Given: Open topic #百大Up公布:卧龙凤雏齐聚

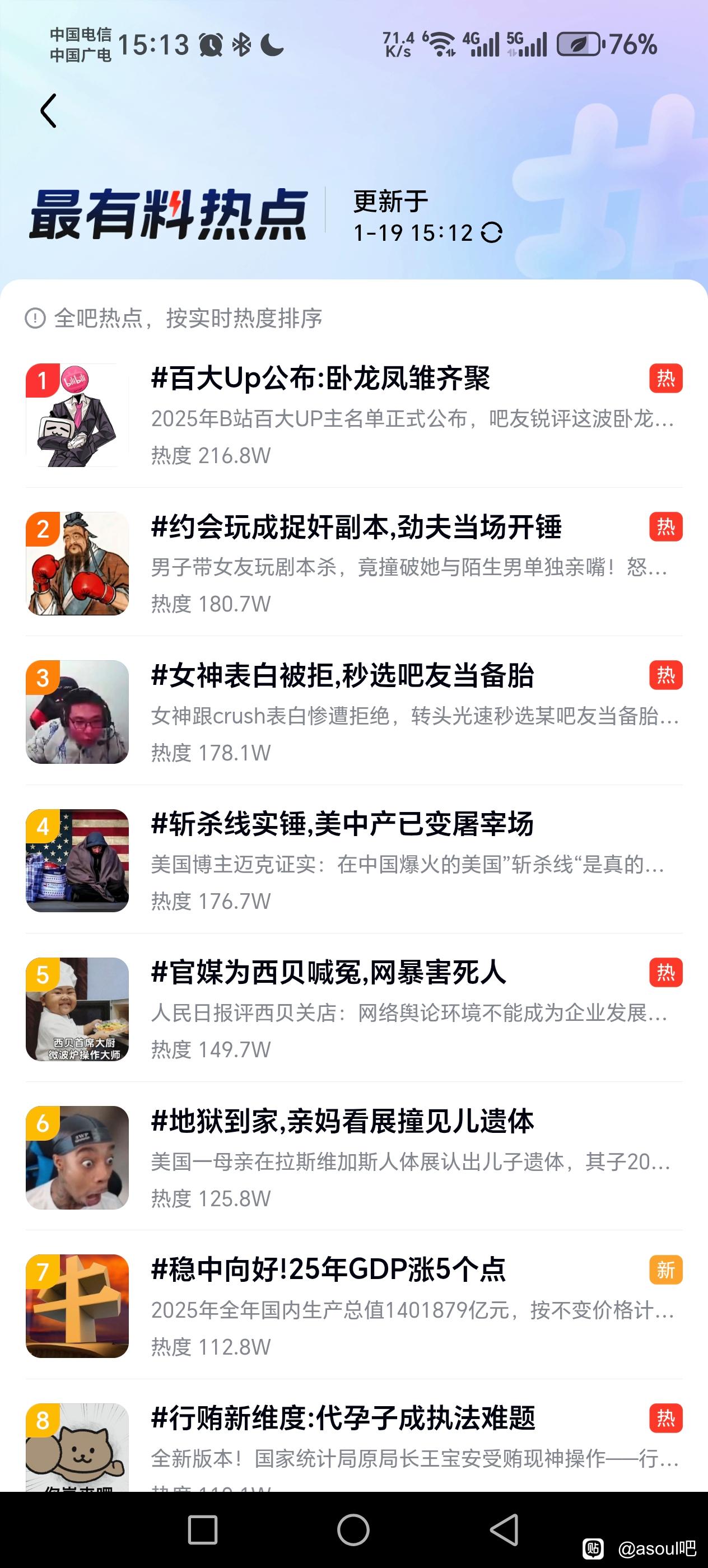Looking at the screenshot, I should coord(320,379).
